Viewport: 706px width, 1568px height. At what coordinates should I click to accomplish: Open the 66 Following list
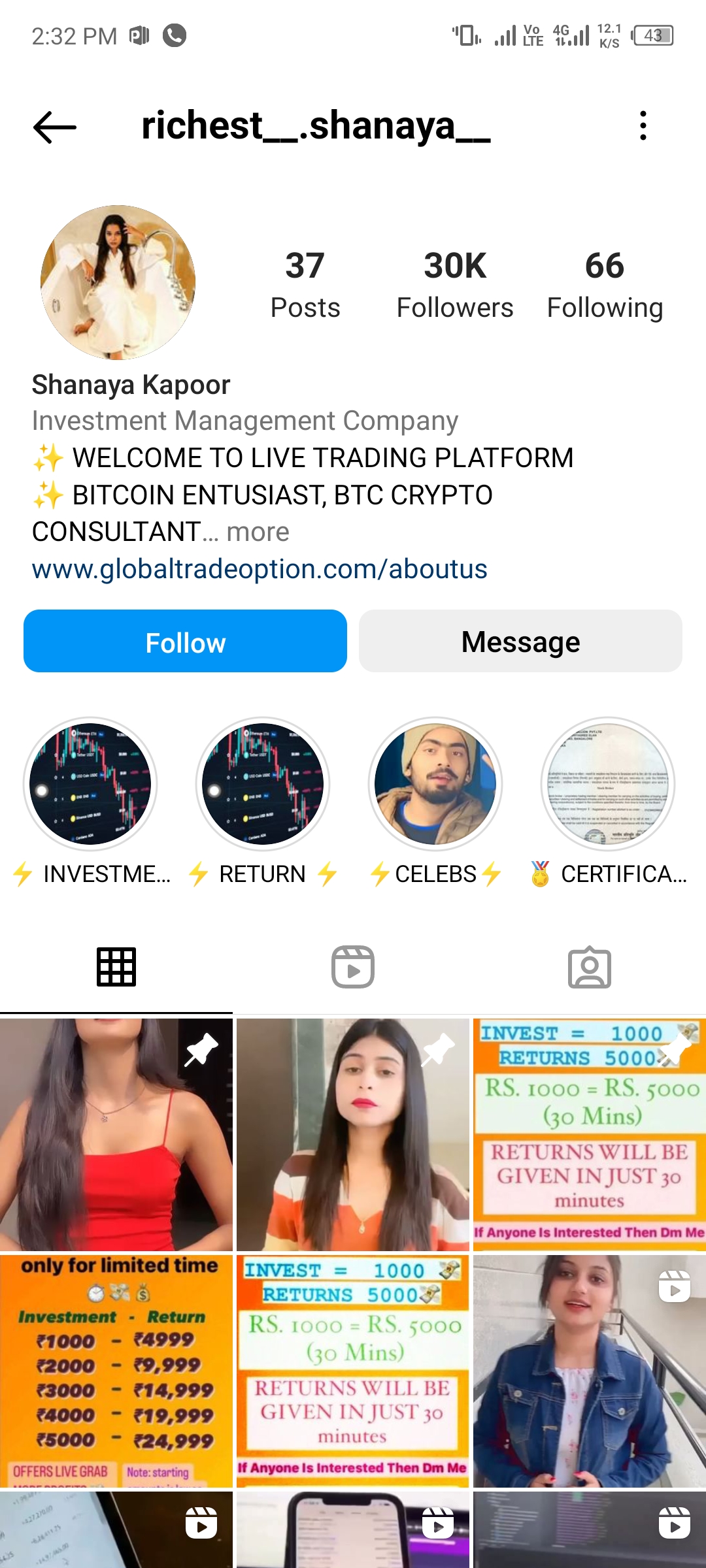point(605,285)
